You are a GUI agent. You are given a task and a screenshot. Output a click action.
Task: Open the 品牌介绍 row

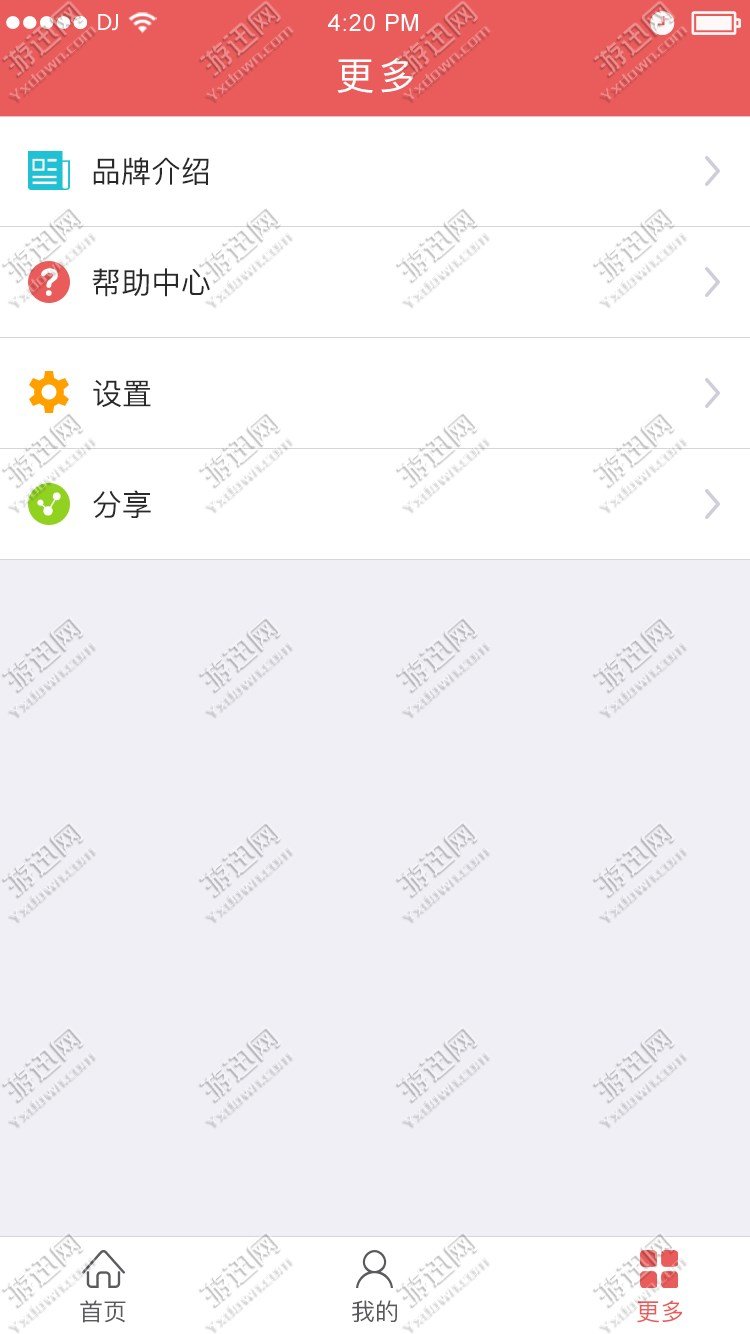pos(374,172)
